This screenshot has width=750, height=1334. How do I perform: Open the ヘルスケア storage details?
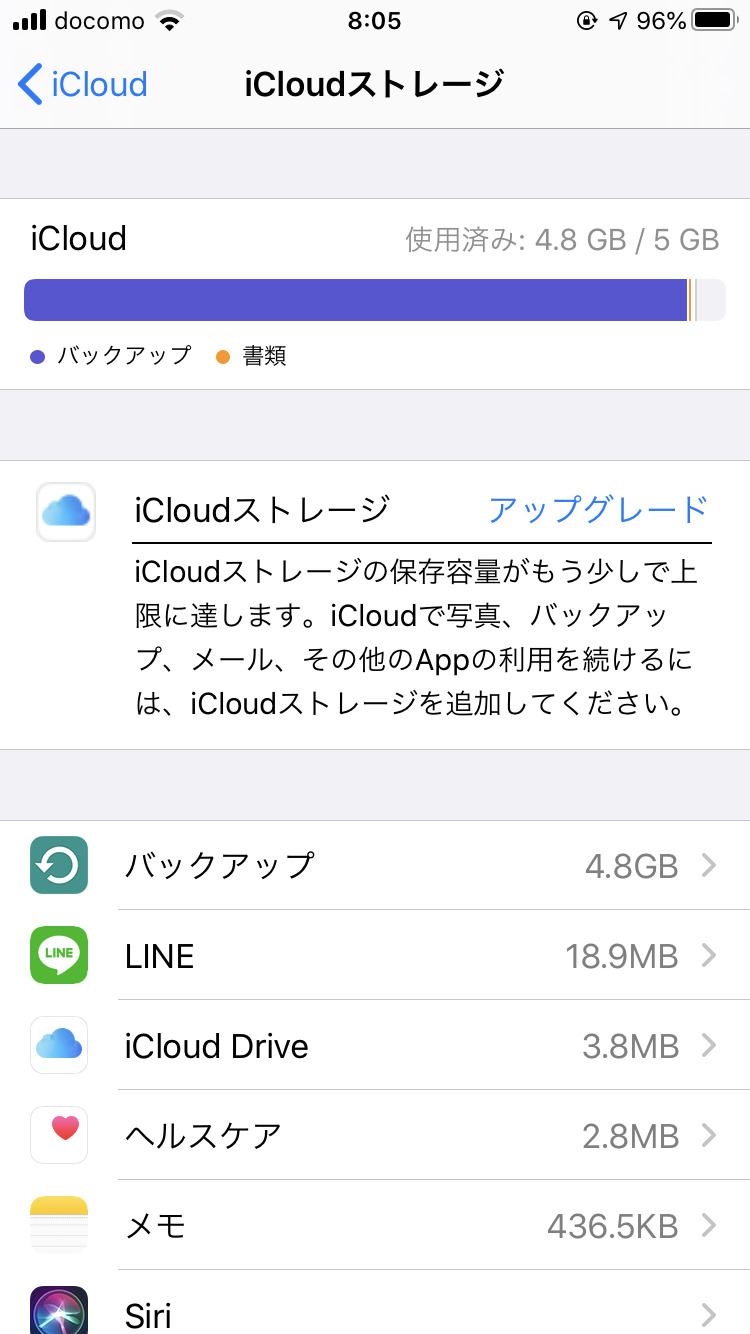click(375, 1136)
